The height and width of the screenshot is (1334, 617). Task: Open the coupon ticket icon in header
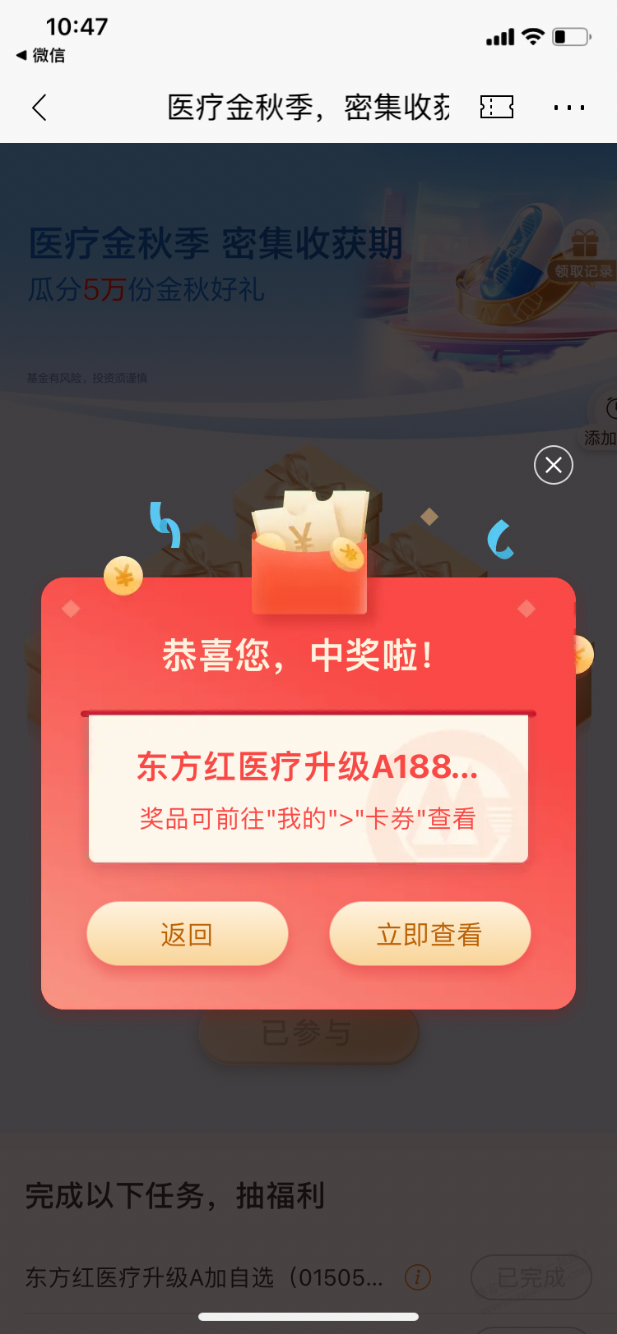point(497,108)
